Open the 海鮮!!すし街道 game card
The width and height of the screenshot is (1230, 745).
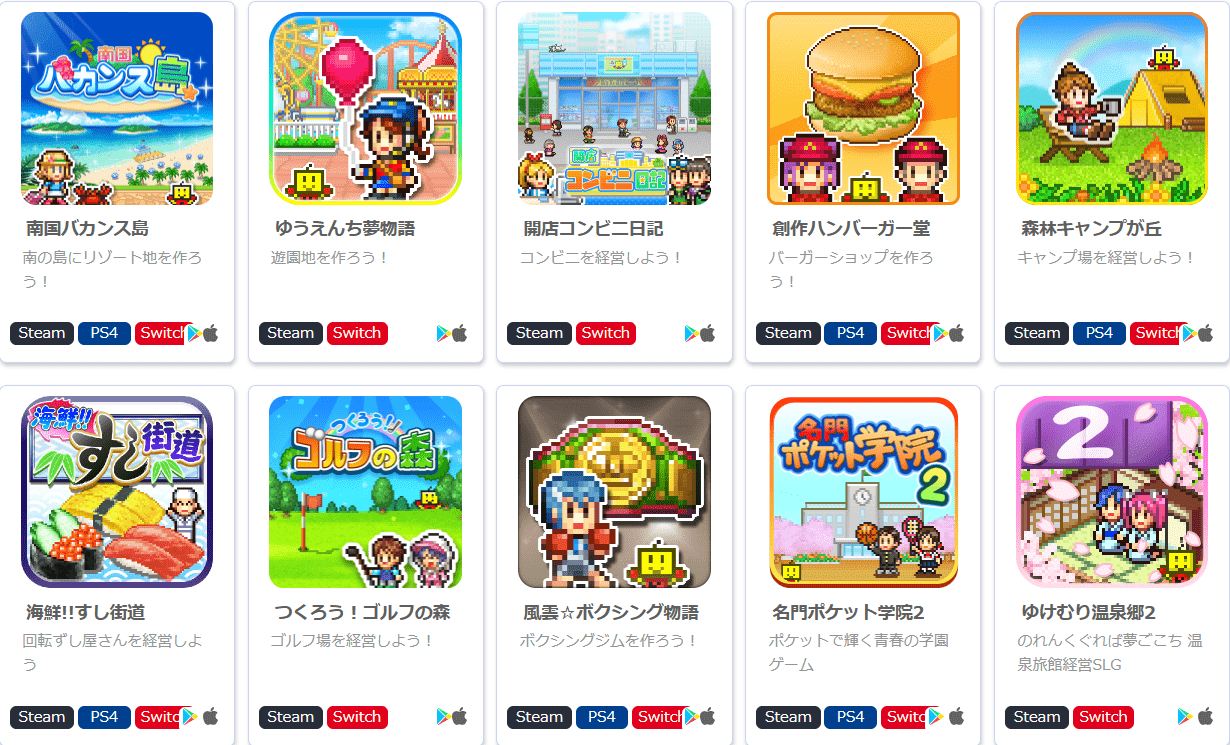point(117,492)
